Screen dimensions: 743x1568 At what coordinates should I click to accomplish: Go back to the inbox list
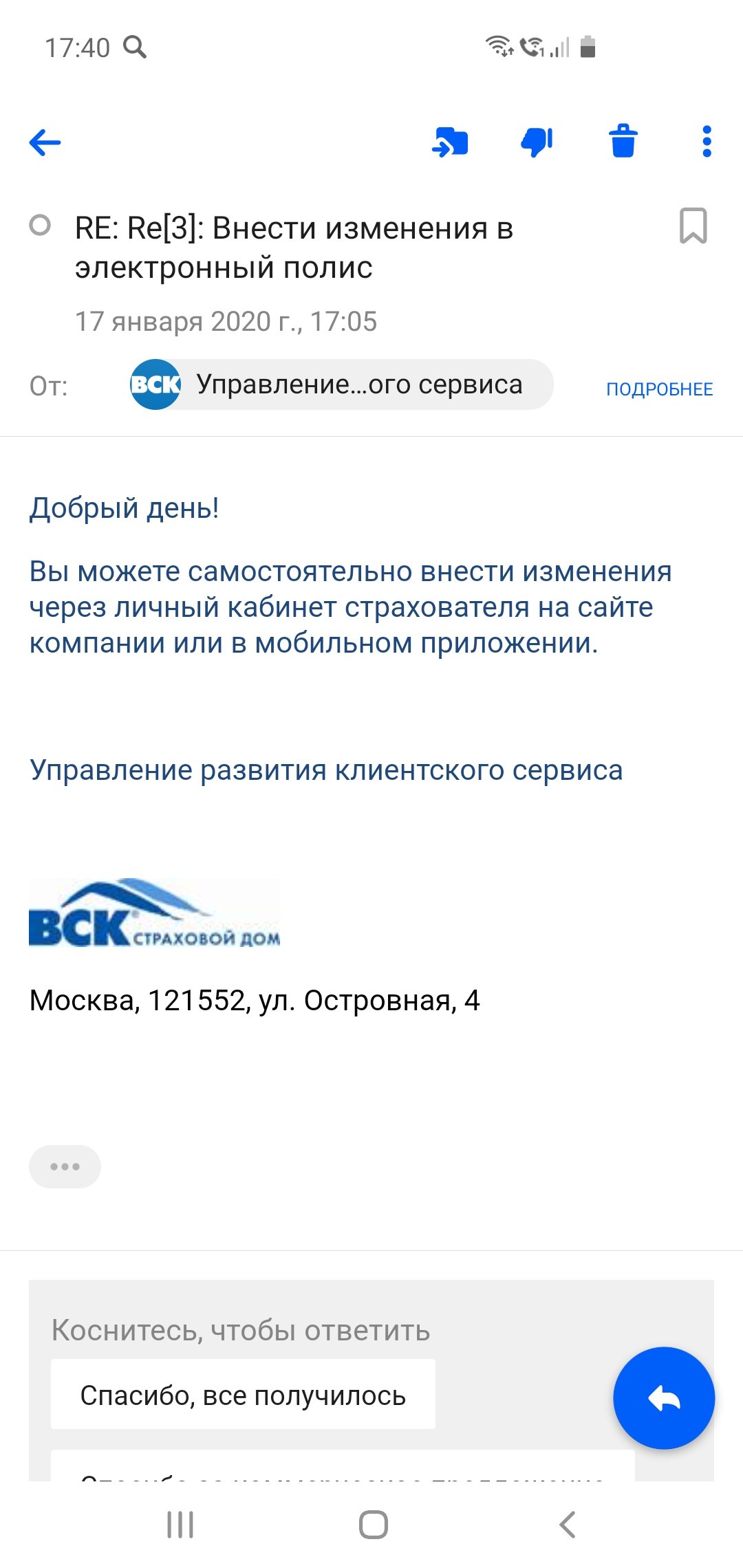click(45, 143)
